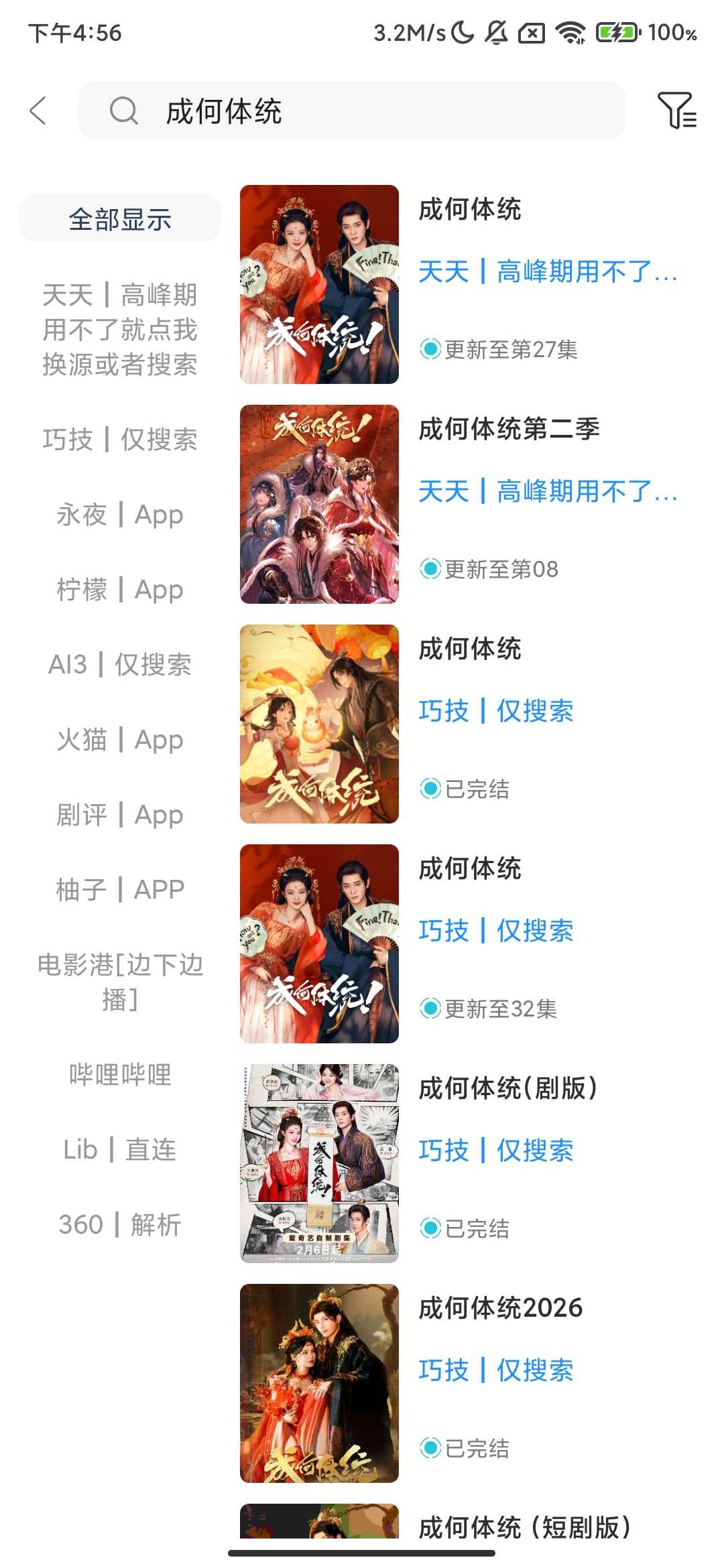Select the 哔哩哔哩 source
This screenshot has height=1568, width=724.
pyautogui.click(x=120, y=1075)
